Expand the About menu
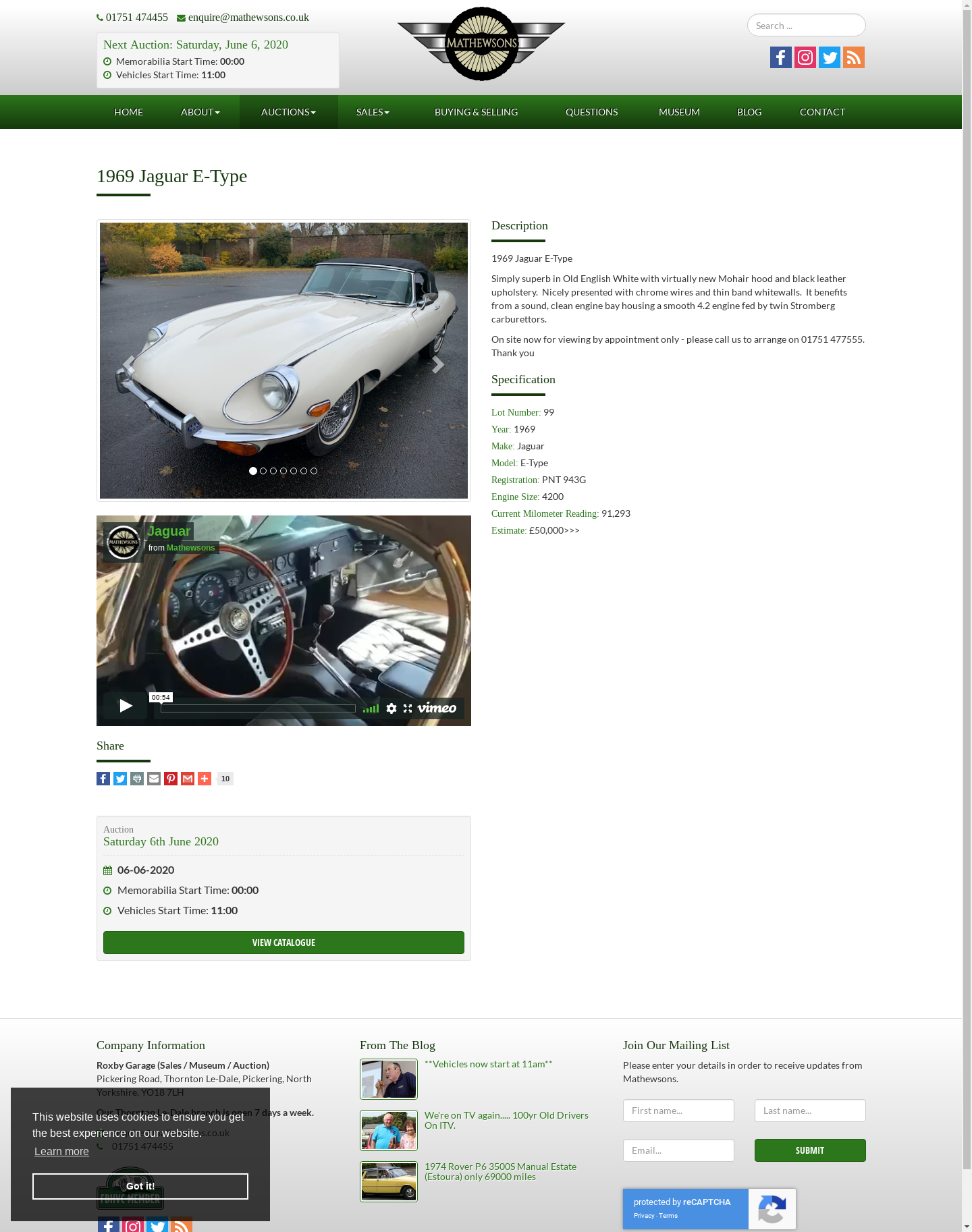The image size is (972, 1232). coord(200,112)
